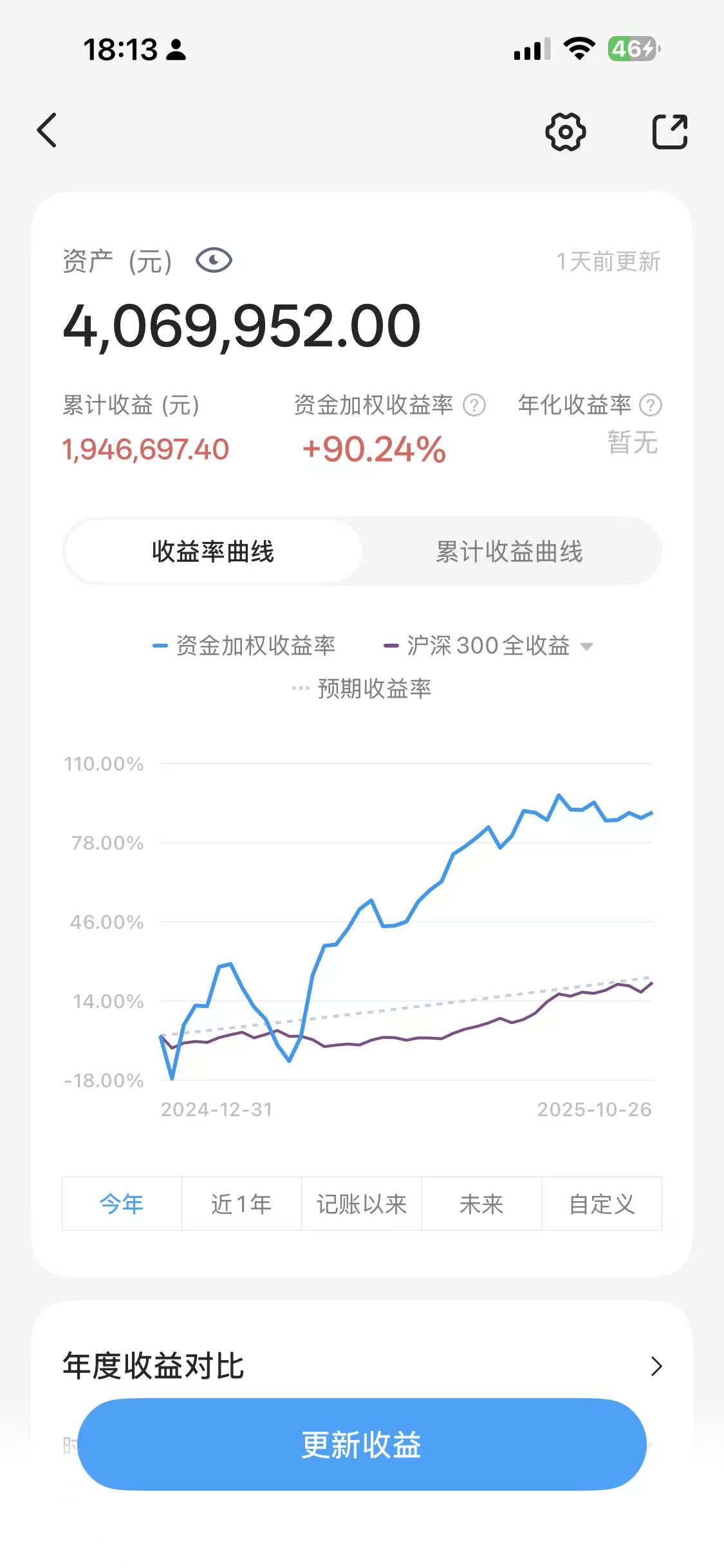Select the 收益率曲线 tab
Screen dimensions: 724x1568
tap(213, 552)
